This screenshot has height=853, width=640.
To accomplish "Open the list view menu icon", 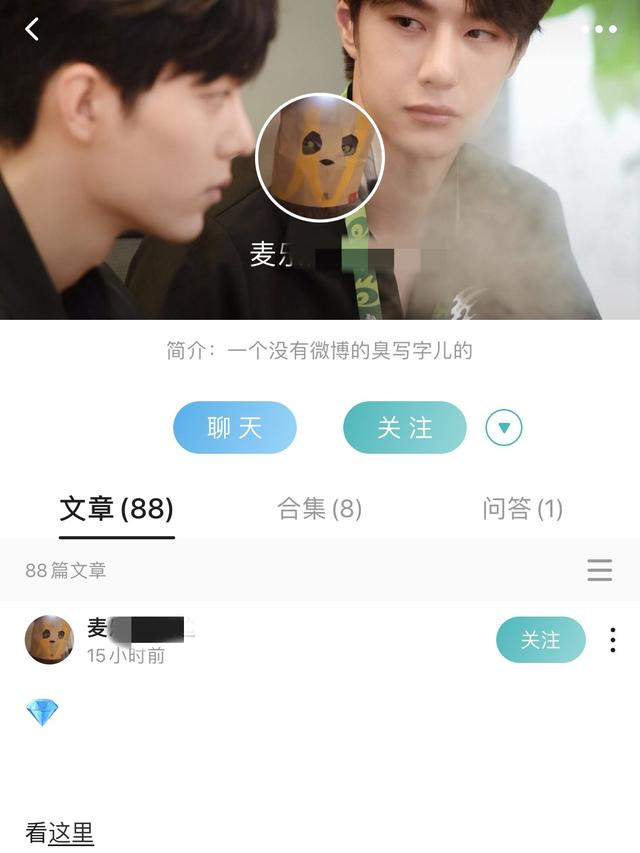I will coord(600,570).
